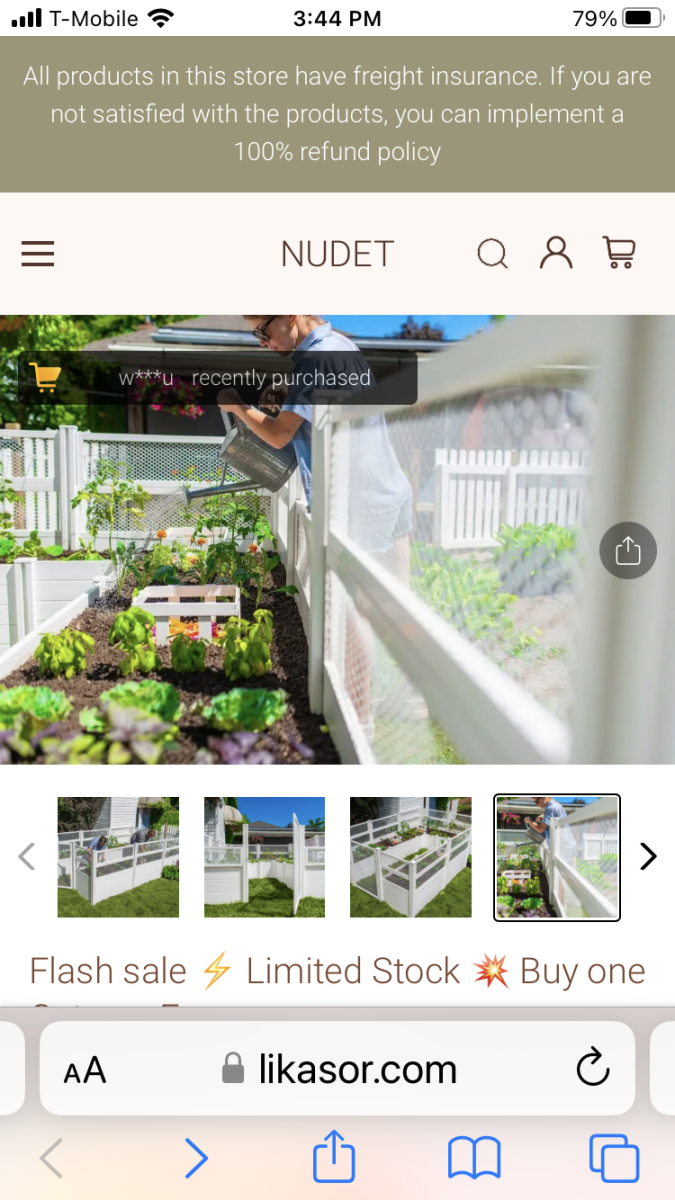675x1200 pixels.
Task: Select fourth thumbnail of person watering
Action: coord(557,857)
